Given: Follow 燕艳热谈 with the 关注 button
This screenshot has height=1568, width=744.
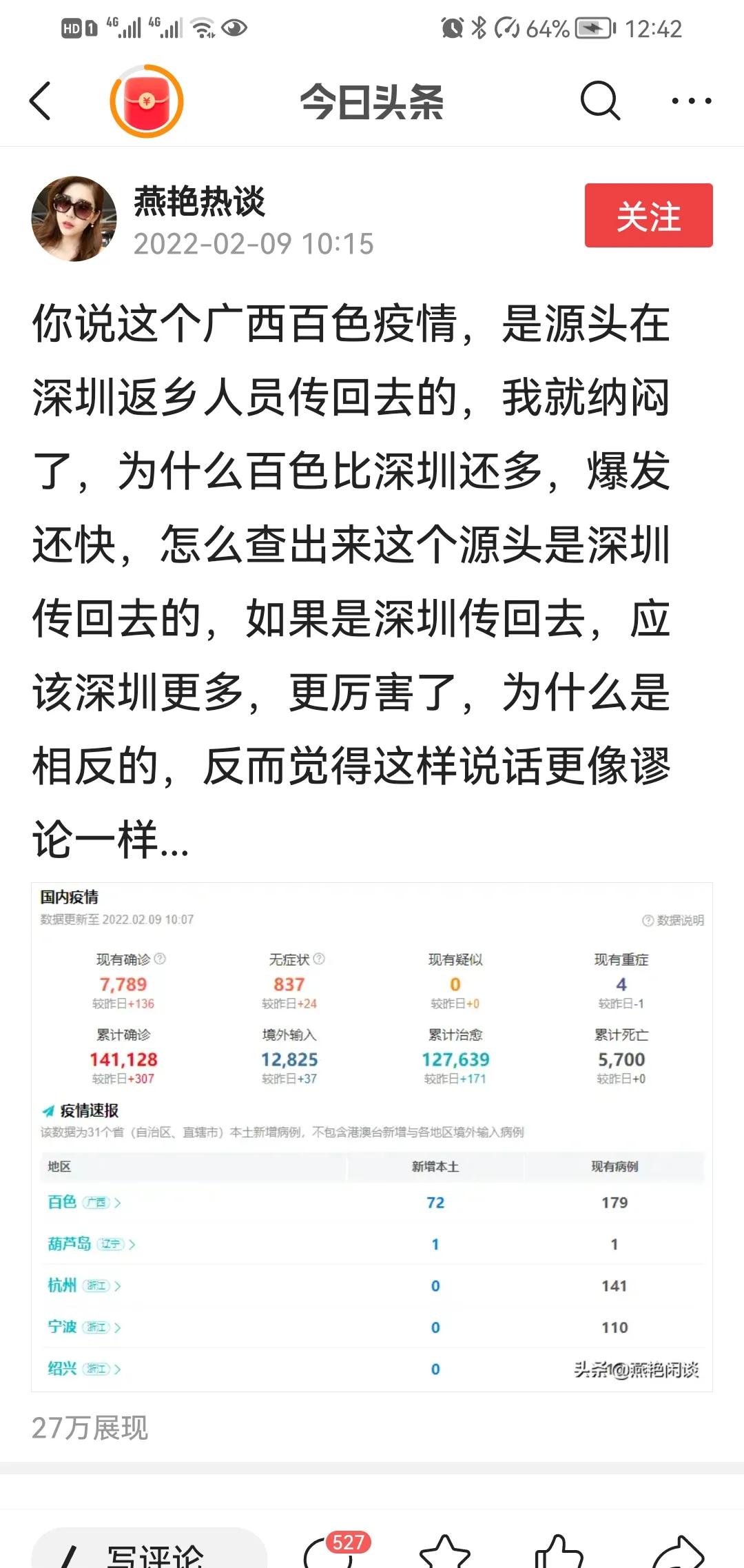Looking at the screenshot, I should click(x=648, y=215).
